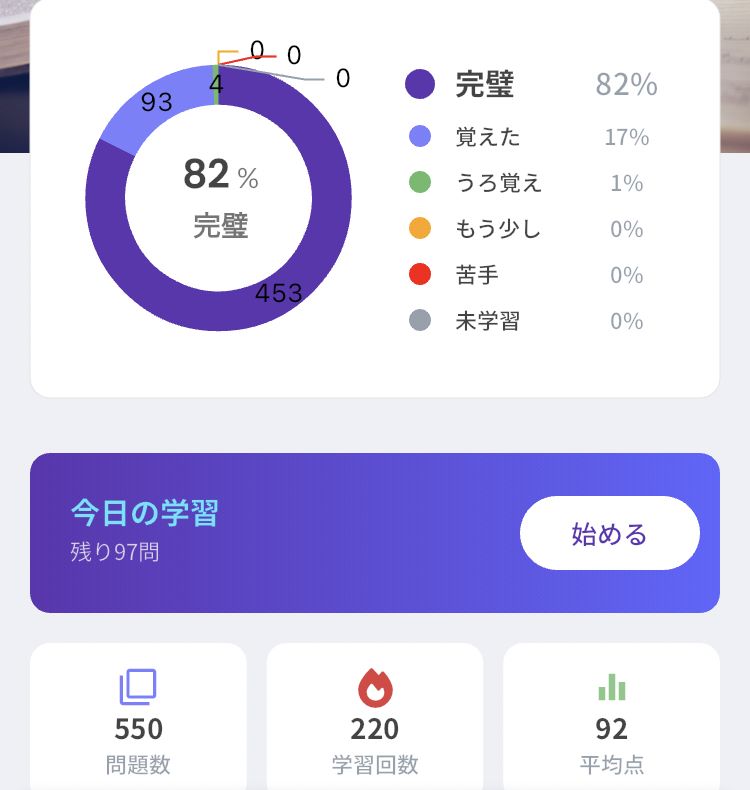Tap the 始める button
This screenshot has width=750, height=790.
coord(609,533)
